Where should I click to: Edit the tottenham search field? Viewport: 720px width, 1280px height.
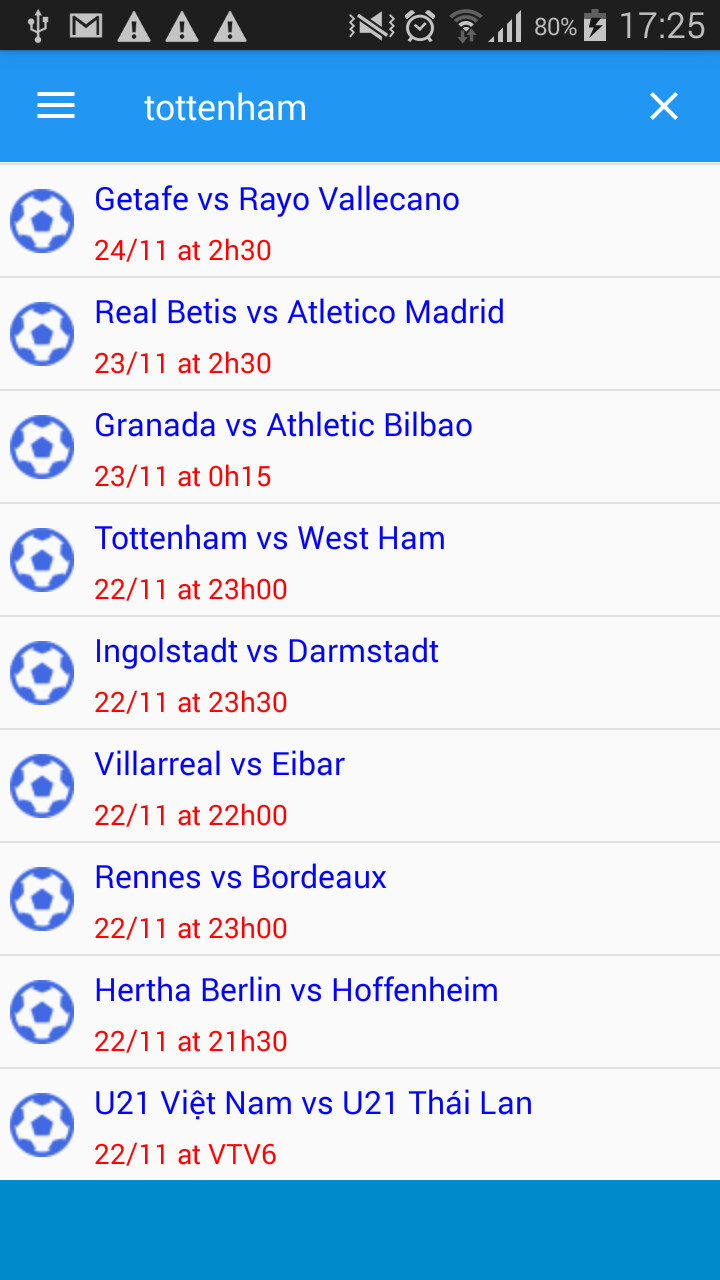(x=380, y=107)
